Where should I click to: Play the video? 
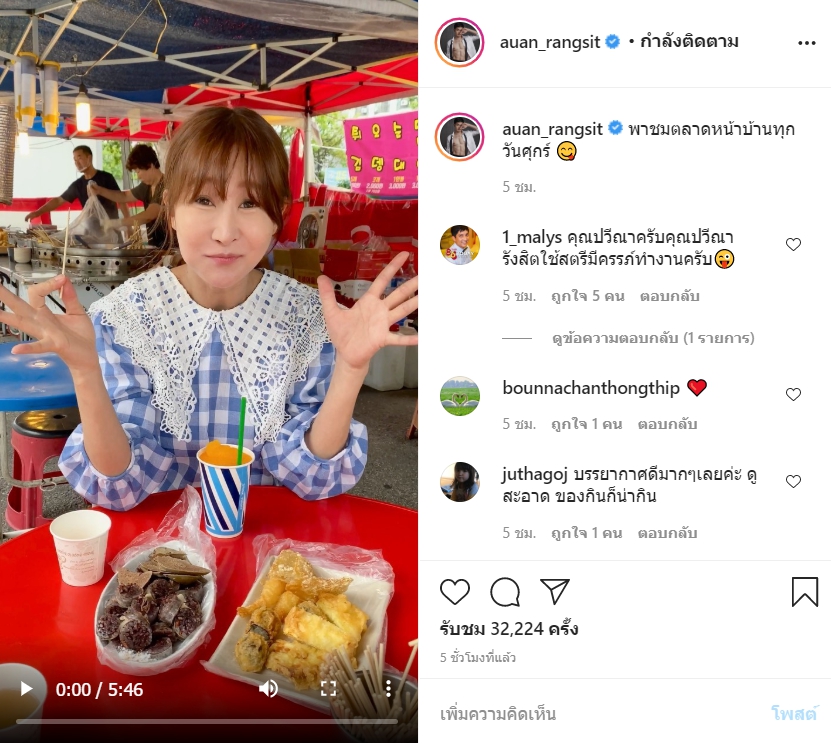(27, 689)
